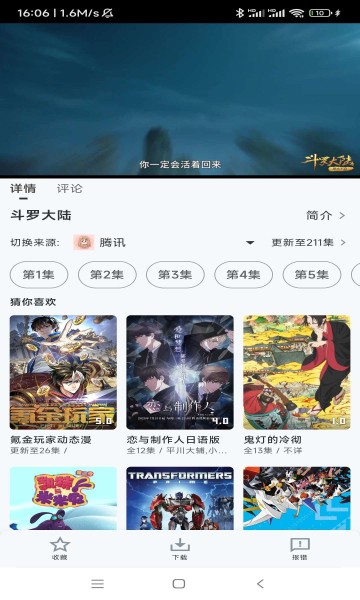The height and width of the screenshot is (600, 360).
Task: Switch to the 评论 tab
Action: (x=70, y=188)
